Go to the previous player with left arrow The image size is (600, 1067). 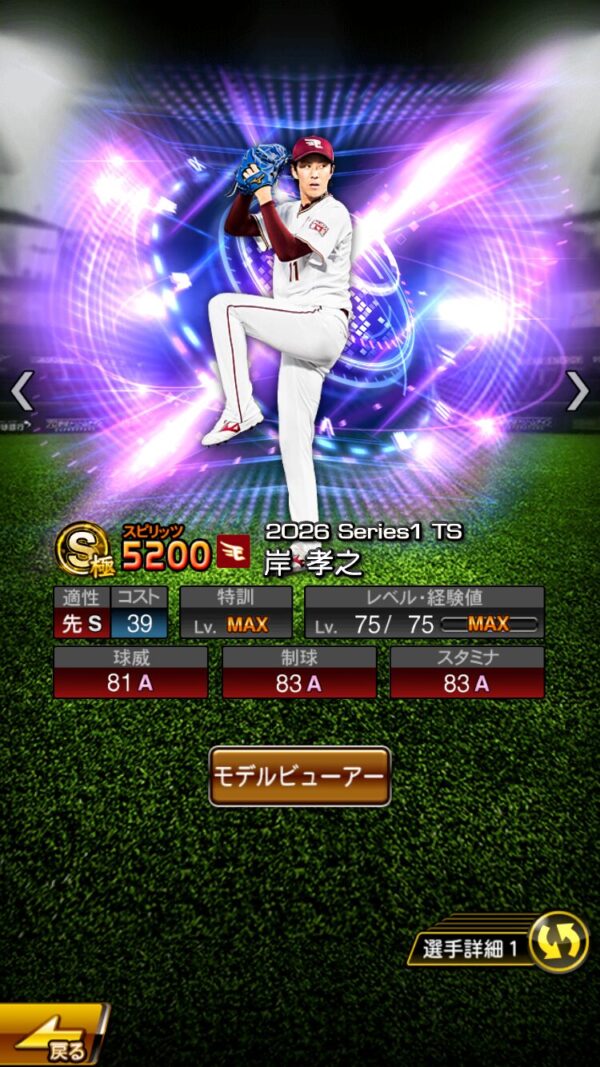click(x=22, y=391)
